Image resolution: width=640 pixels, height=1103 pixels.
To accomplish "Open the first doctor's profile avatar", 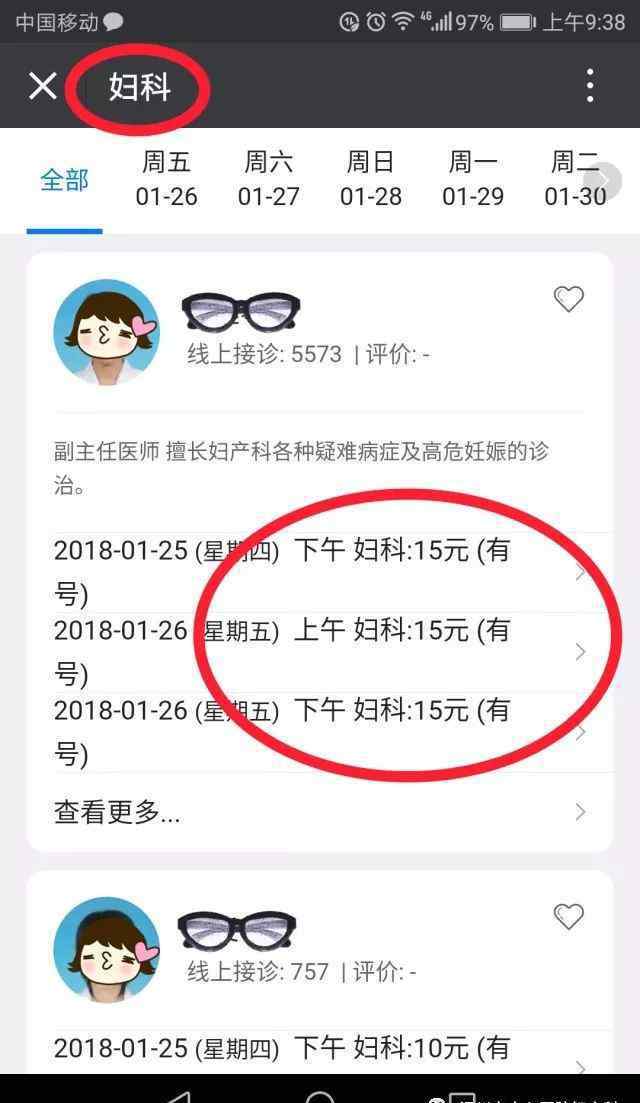I will tap(106, 332).
